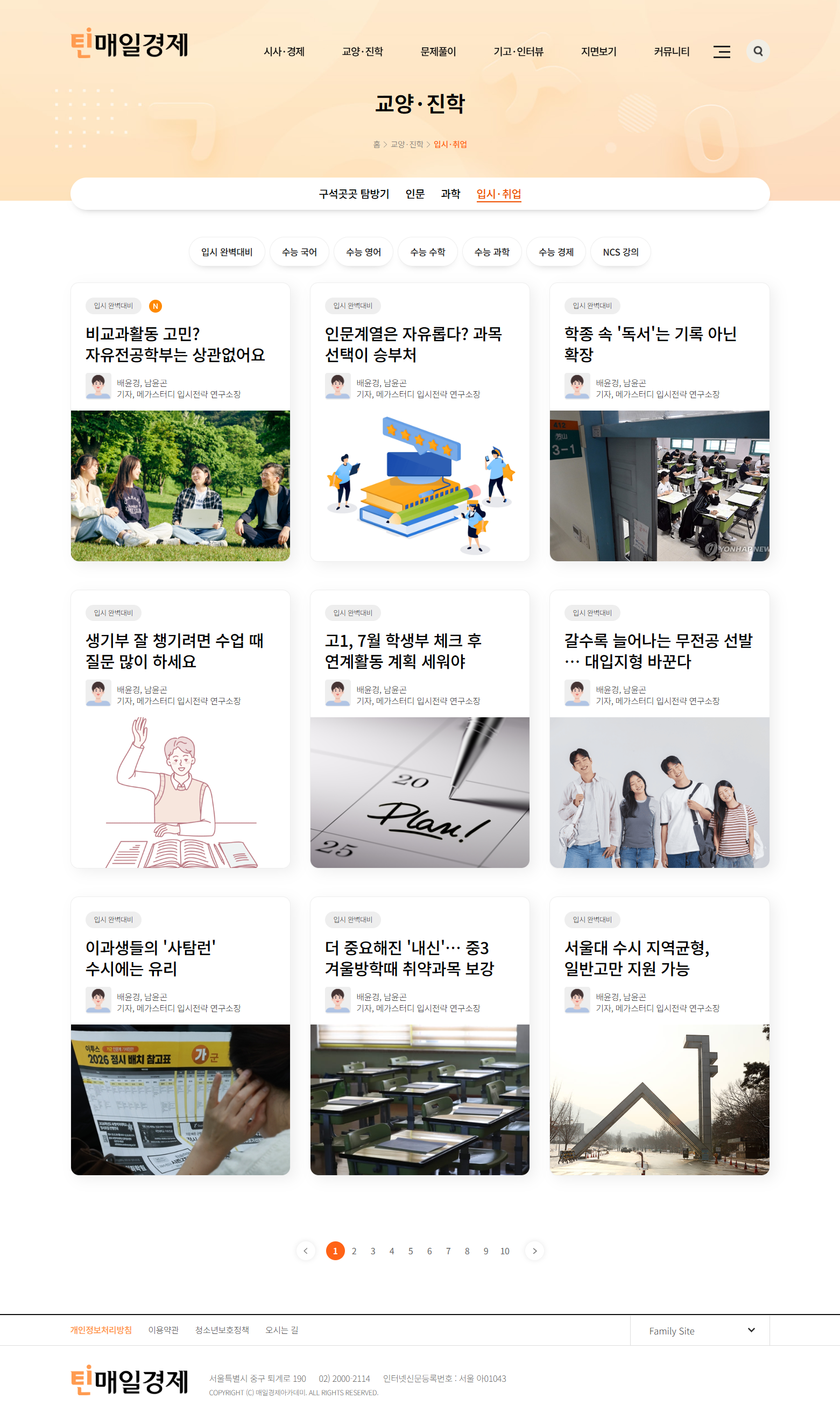Switch to the 구석곳곳 탐방기 sub-tab

coord(354,194)
